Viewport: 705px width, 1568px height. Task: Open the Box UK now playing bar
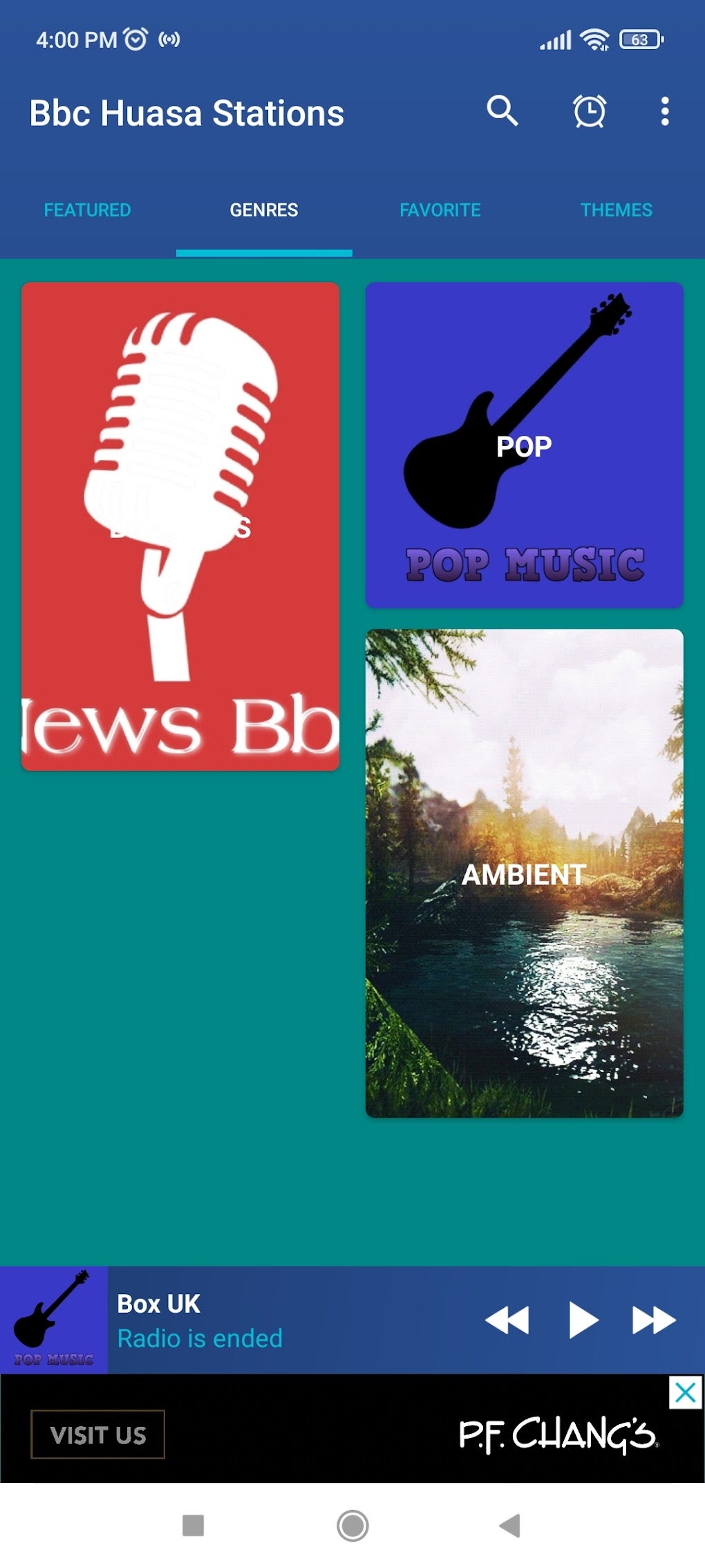276,1320
